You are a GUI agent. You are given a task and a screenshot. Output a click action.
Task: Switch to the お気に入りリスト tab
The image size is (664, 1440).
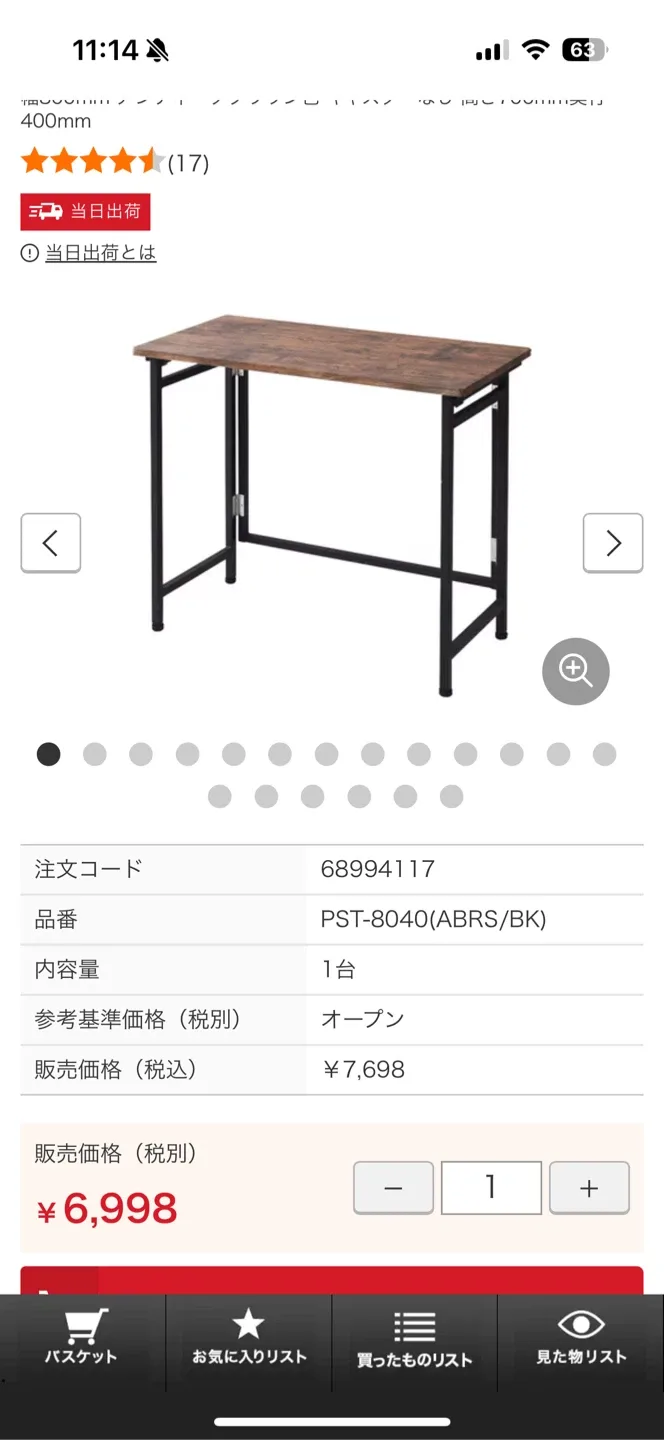click(248, 1338)
